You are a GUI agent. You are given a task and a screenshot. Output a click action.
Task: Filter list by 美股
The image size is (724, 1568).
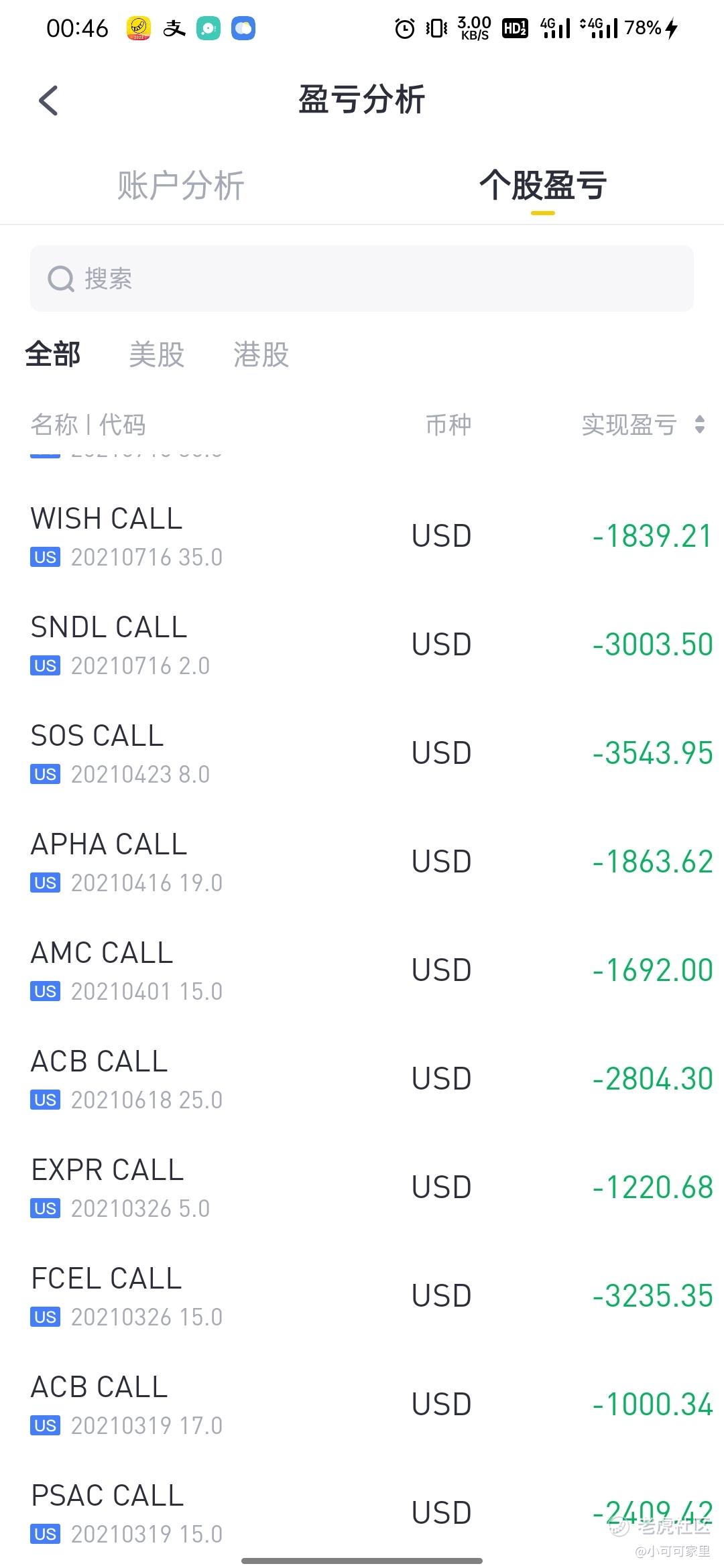[x=157, y=354]
